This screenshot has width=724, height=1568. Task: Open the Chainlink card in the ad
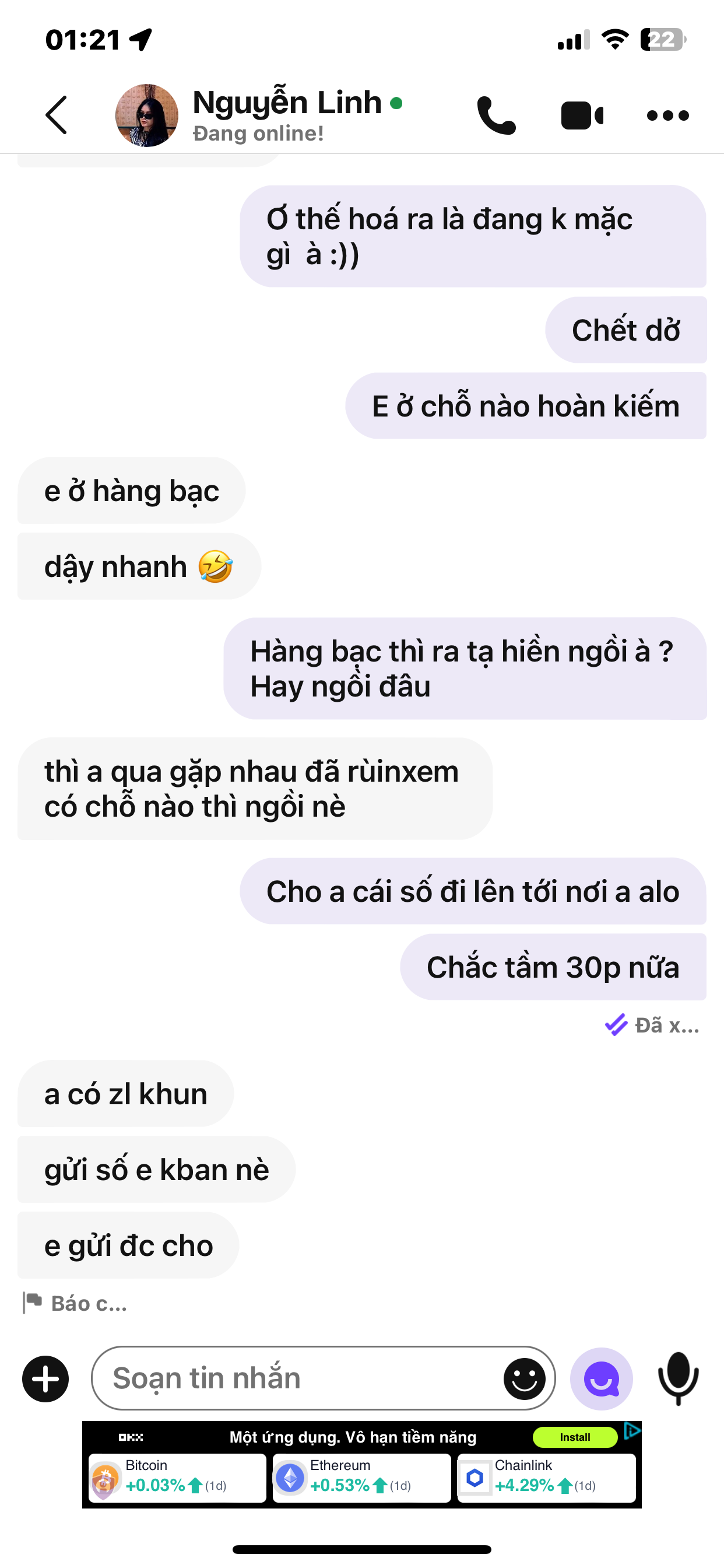(546, 1478)
